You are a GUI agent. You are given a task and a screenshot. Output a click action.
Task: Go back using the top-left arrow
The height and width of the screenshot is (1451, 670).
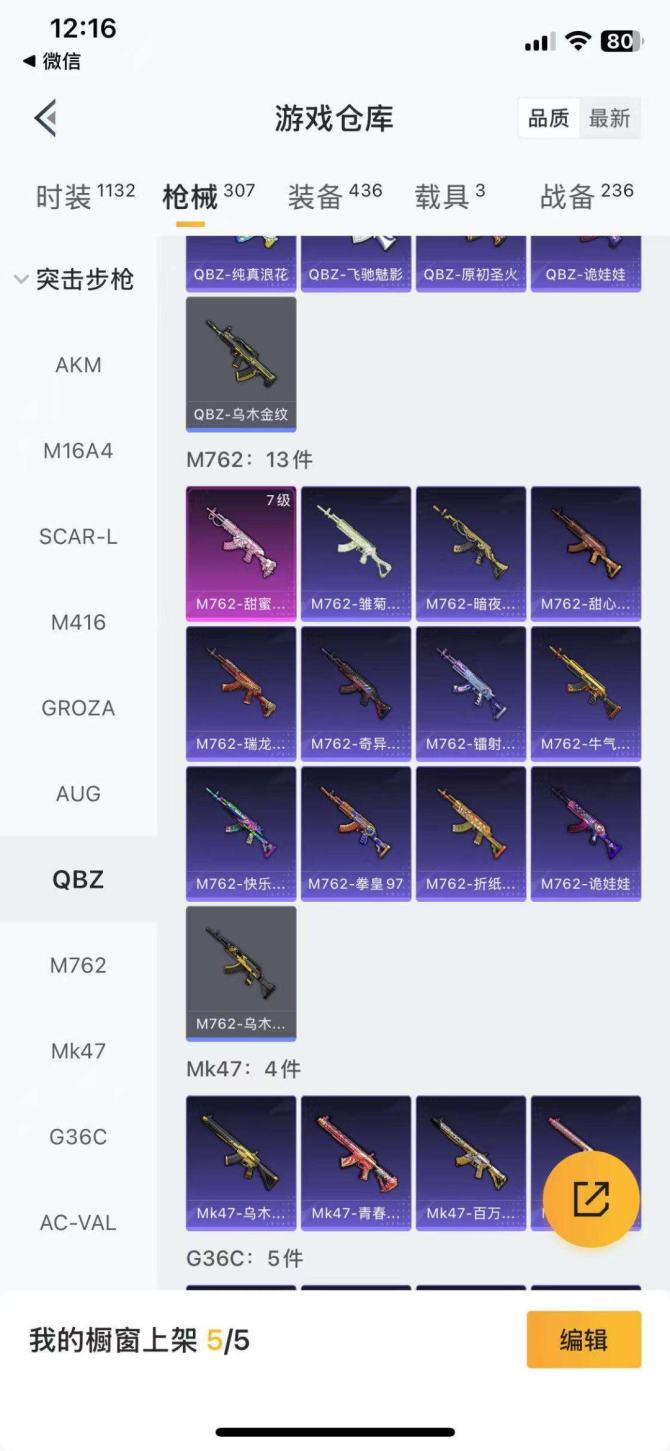point(45,118)
